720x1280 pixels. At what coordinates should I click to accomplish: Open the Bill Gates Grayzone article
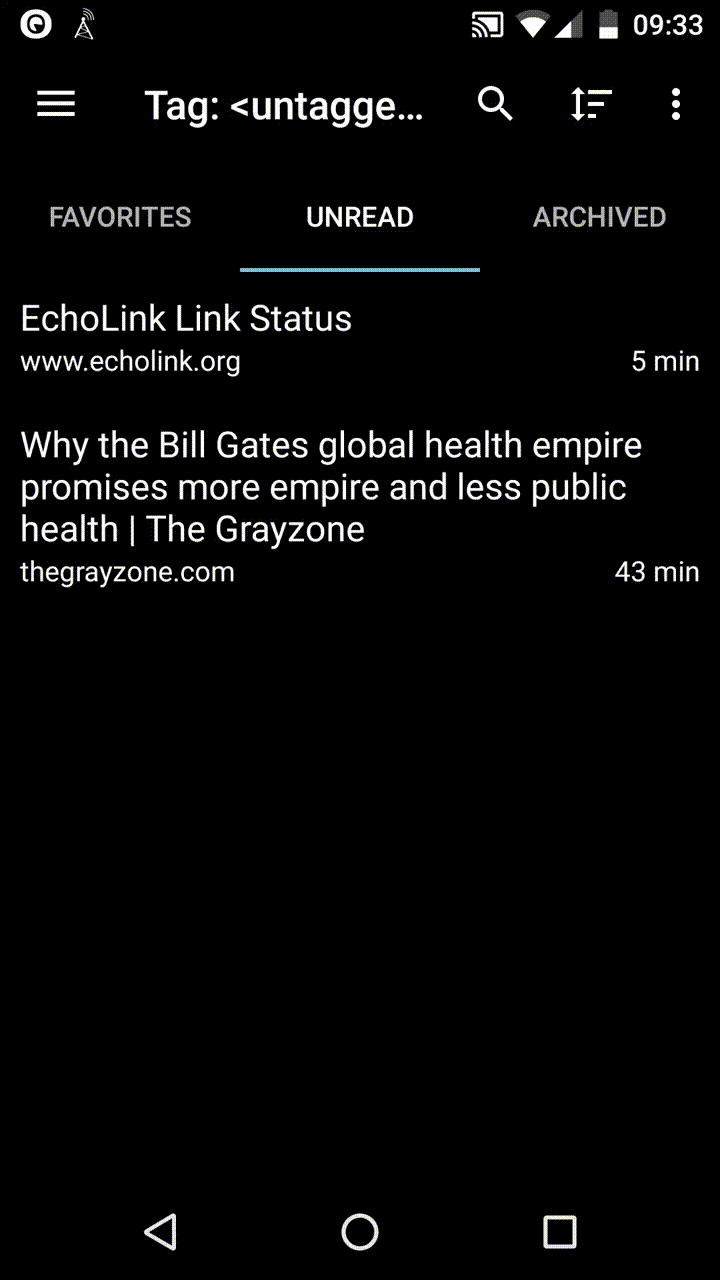point(360,507)
